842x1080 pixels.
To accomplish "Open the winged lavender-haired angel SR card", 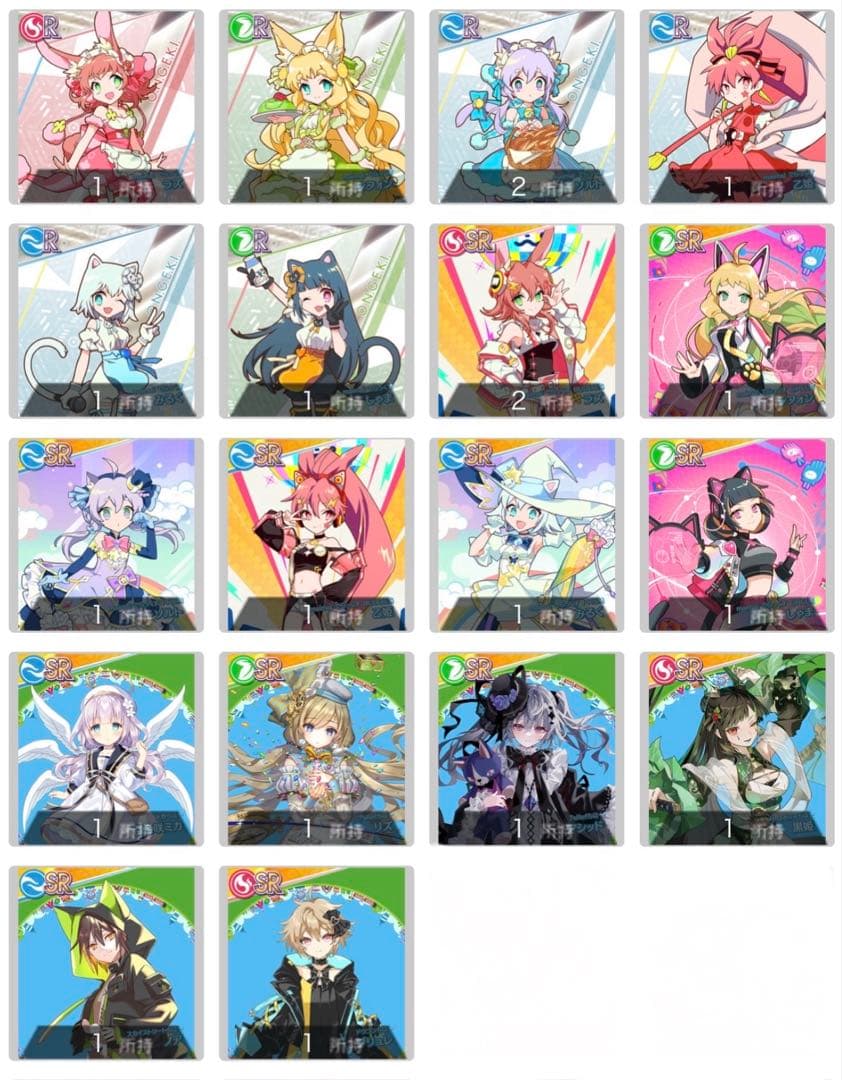I will coord(110,748).
